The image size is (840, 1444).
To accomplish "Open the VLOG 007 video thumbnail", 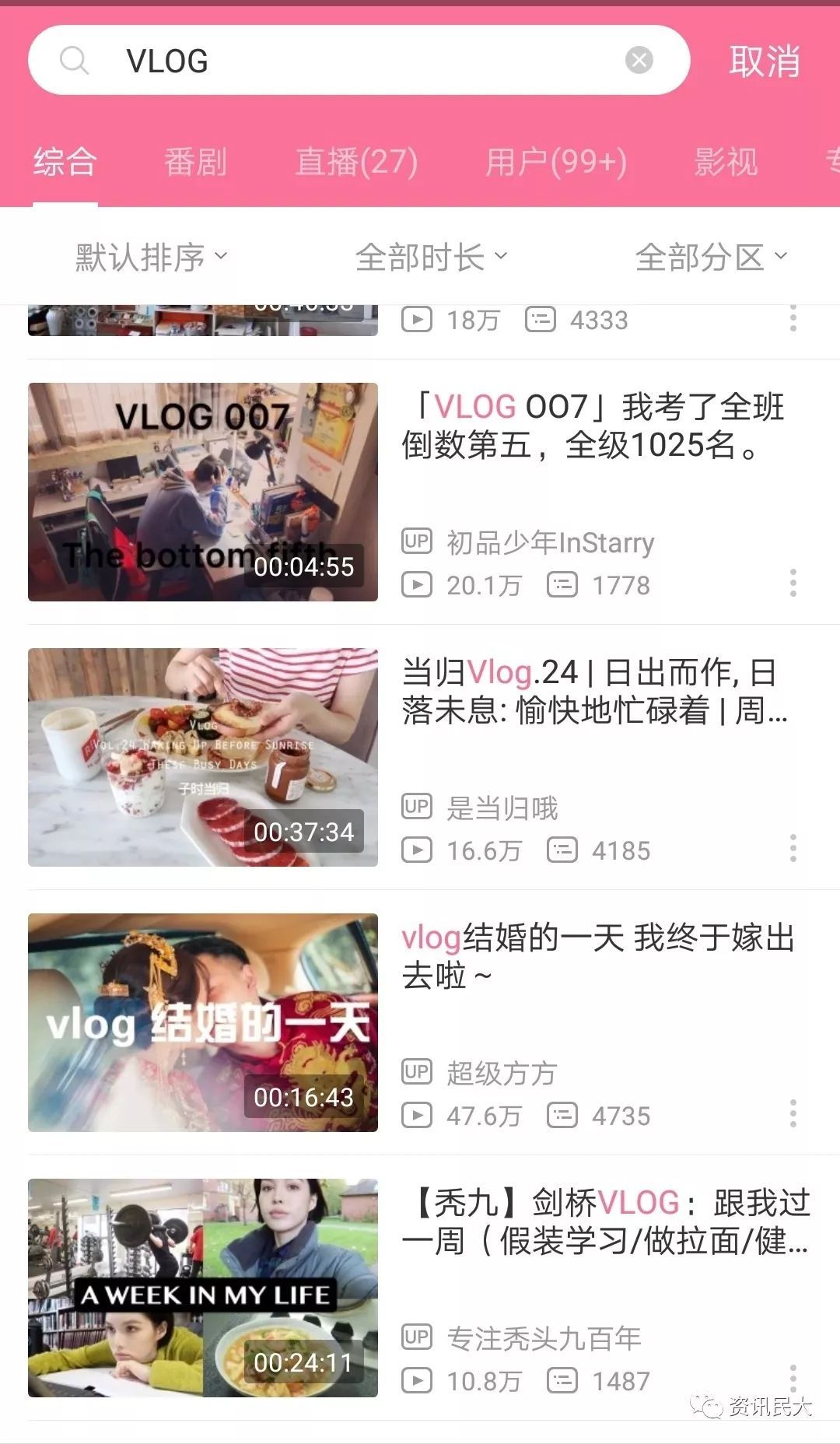I will coord(203,492).
